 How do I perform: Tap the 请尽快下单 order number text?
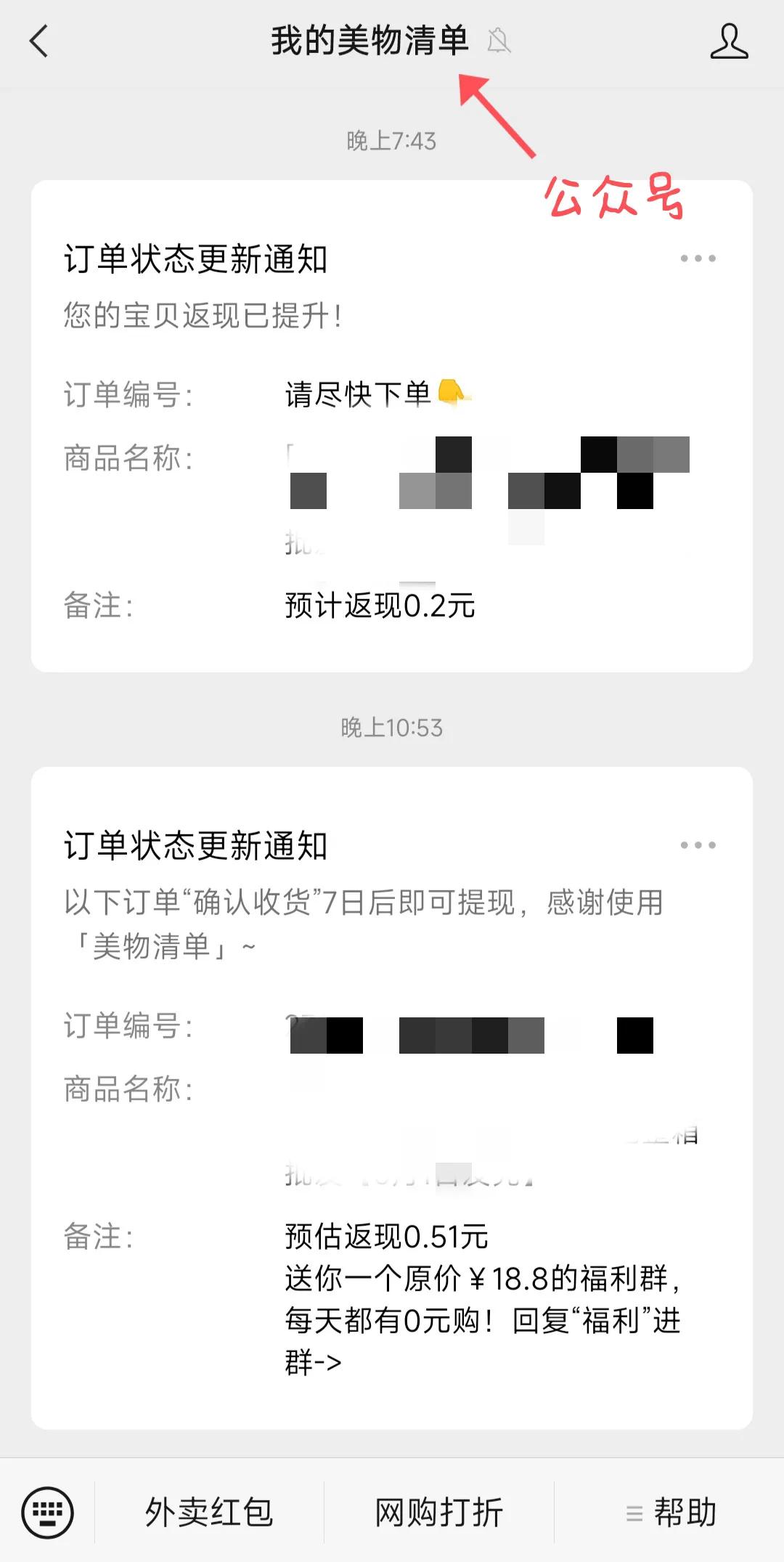356,394
